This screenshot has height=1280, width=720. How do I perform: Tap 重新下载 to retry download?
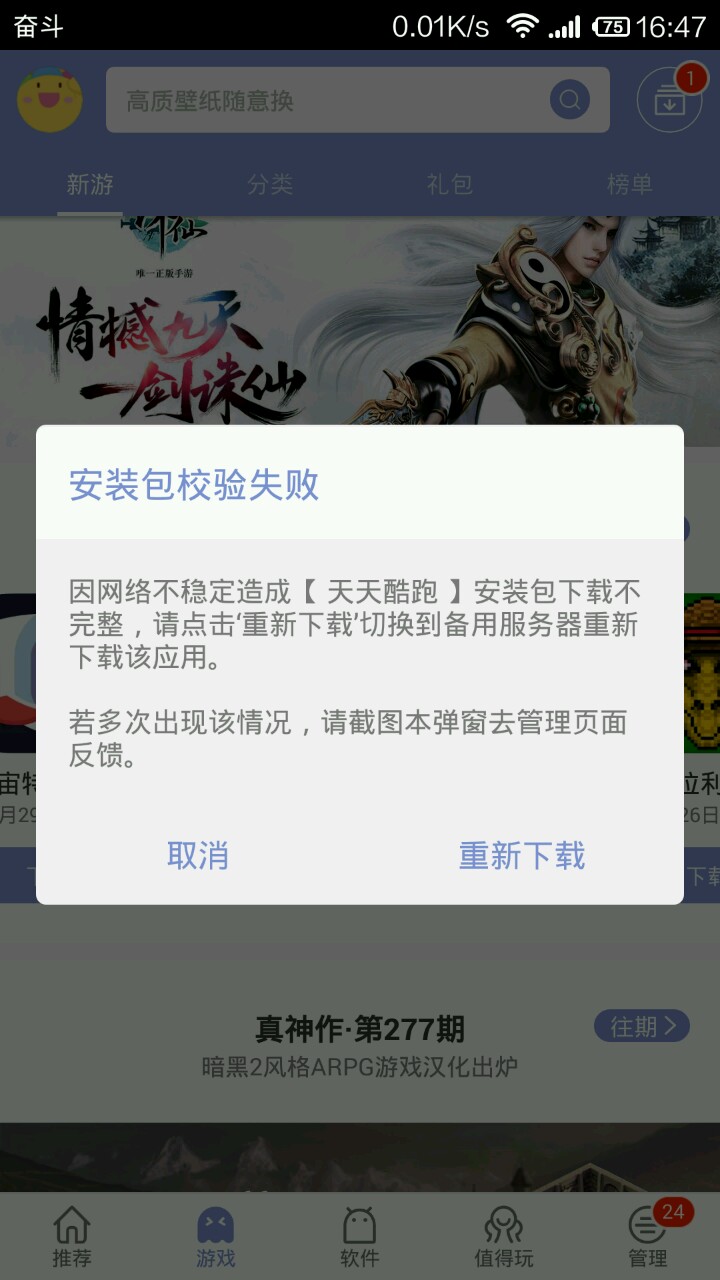(x=522, y=856)
